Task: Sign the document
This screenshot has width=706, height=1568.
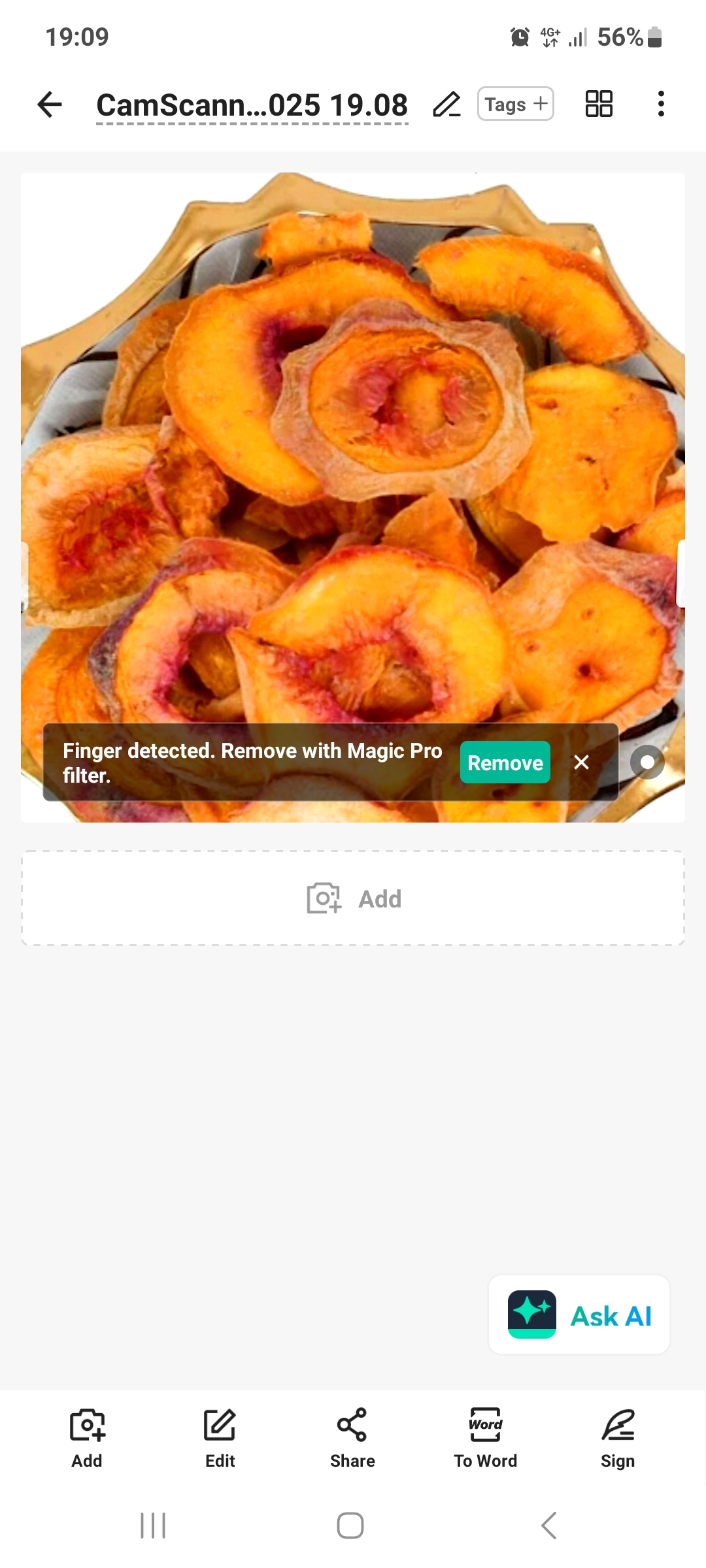Action: point(618,1439)
